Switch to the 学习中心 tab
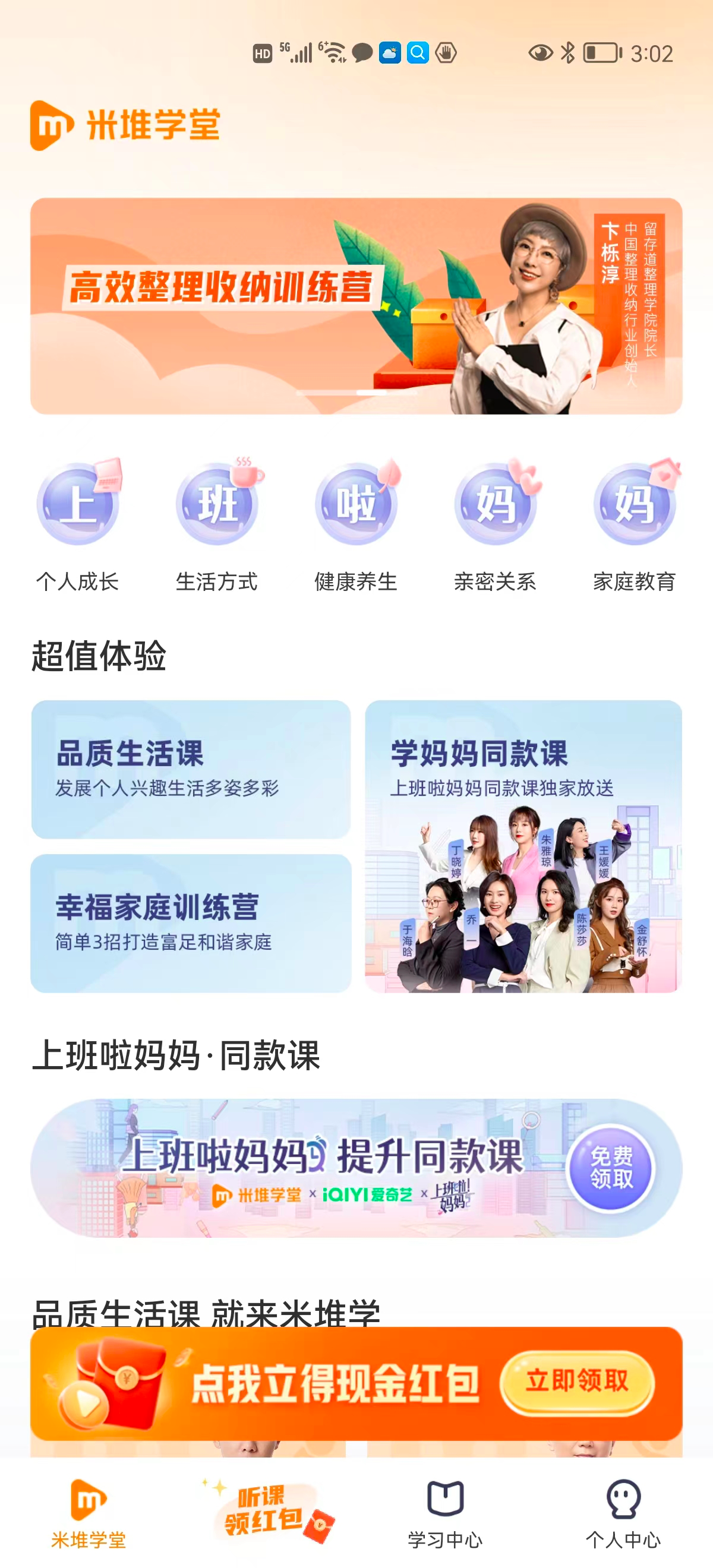 445,1512
